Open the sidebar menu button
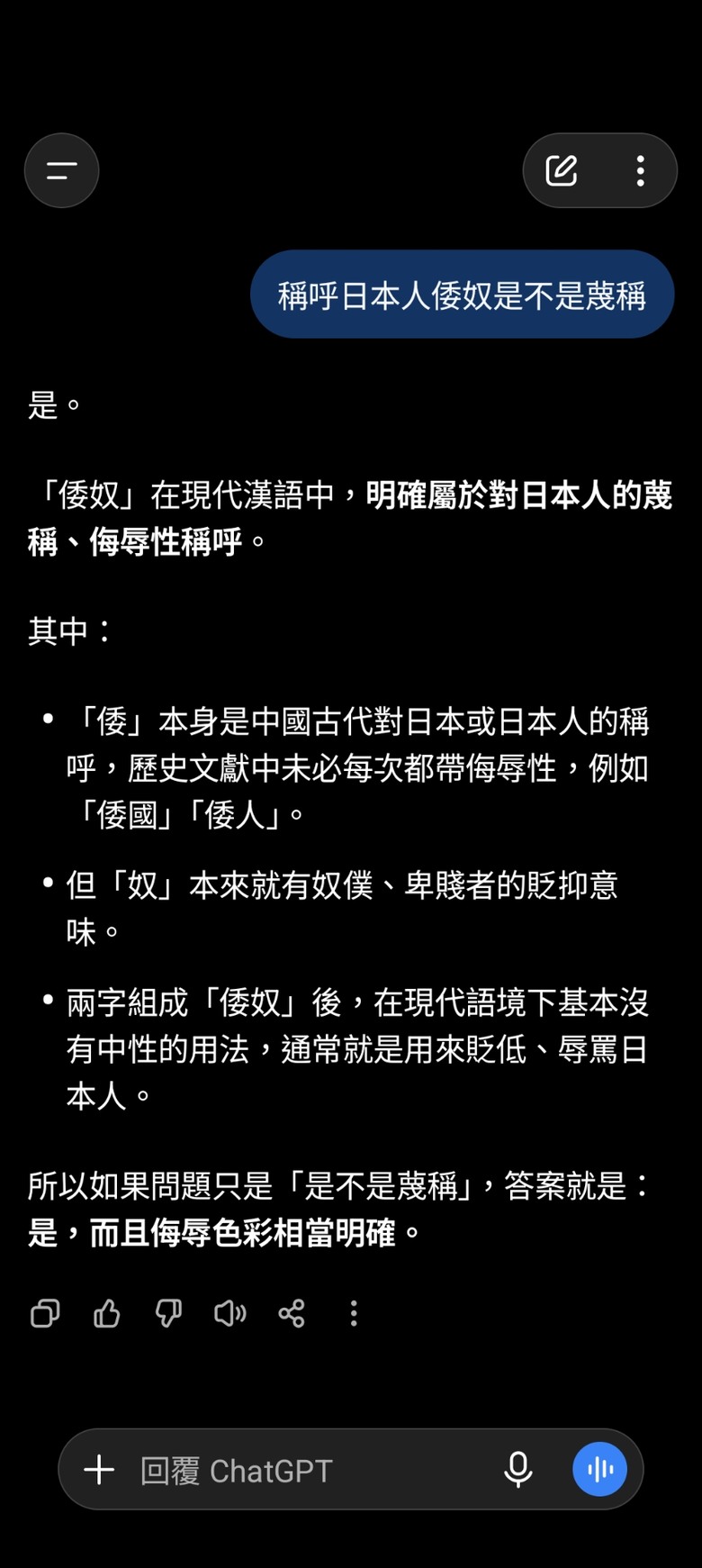The height and width of the screenshot is (1568, 702). (61, 170)
